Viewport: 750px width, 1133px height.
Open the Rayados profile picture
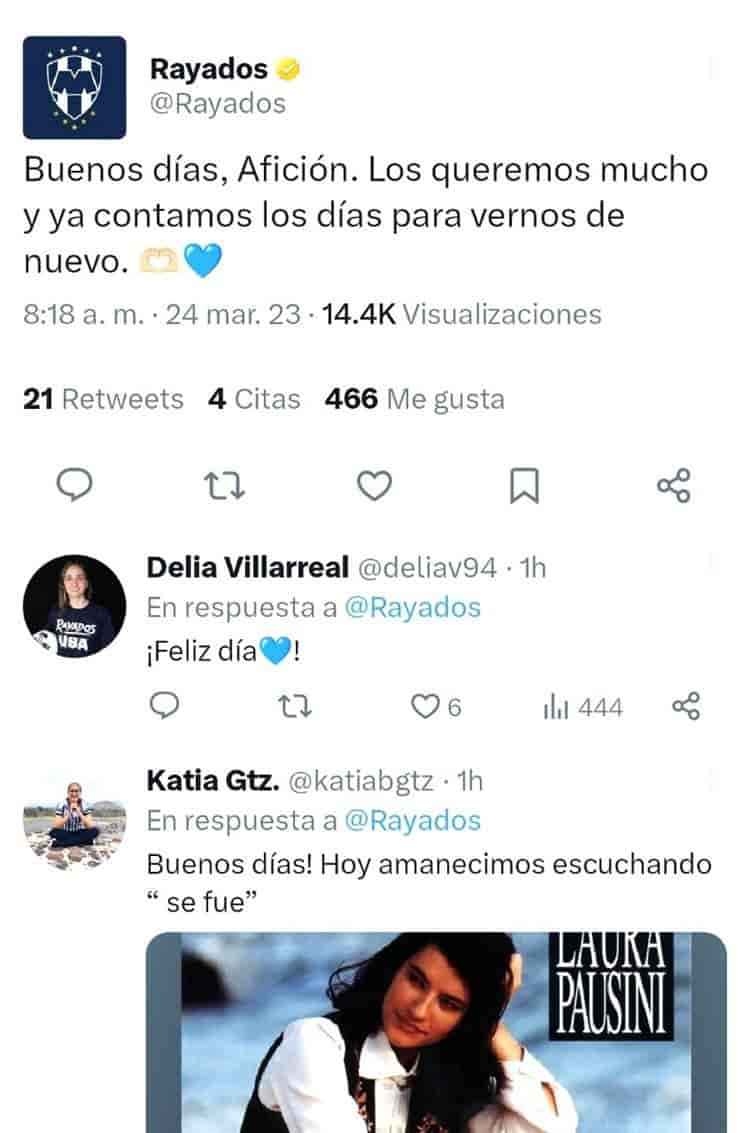pos(75,87)
